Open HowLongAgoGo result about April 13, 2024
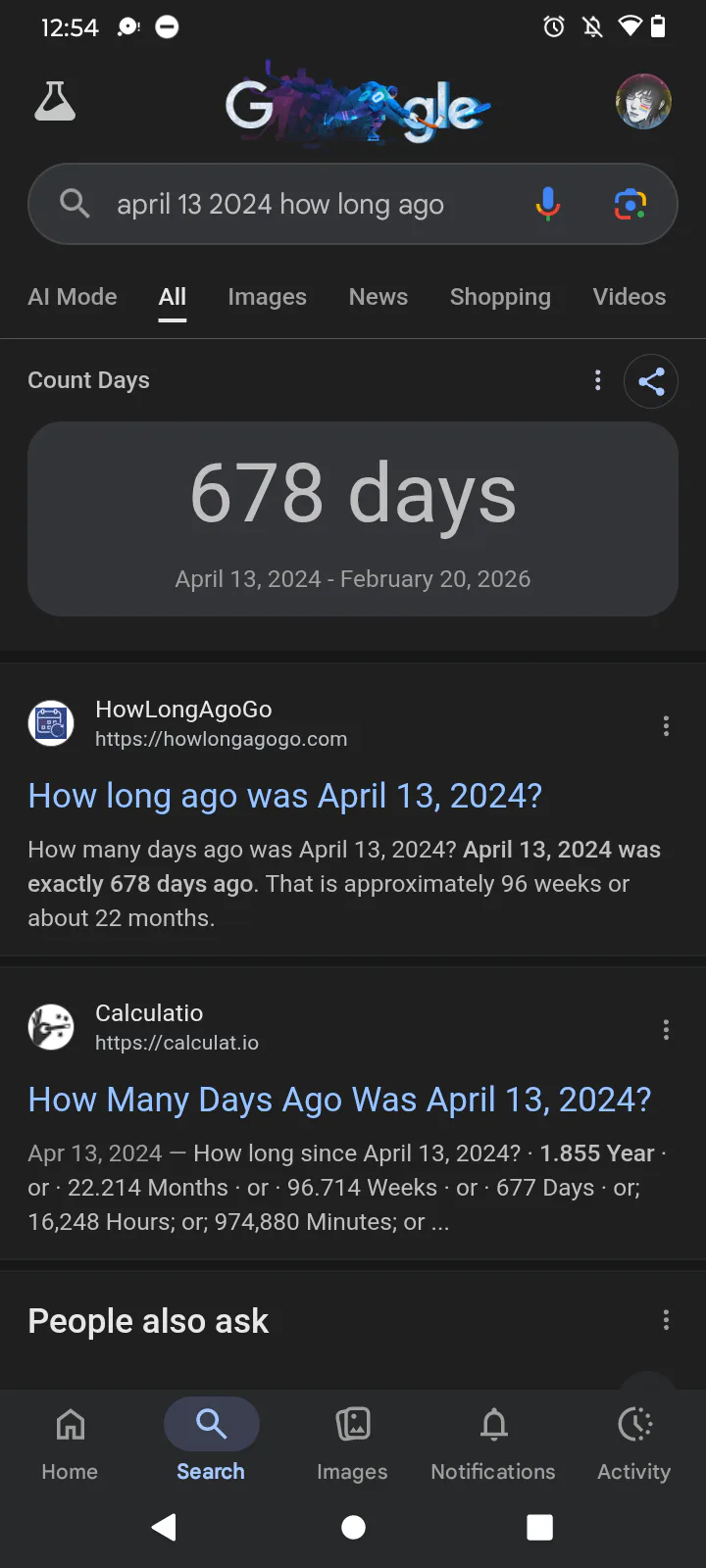706x1568 pixels. [x=285, y=796]
